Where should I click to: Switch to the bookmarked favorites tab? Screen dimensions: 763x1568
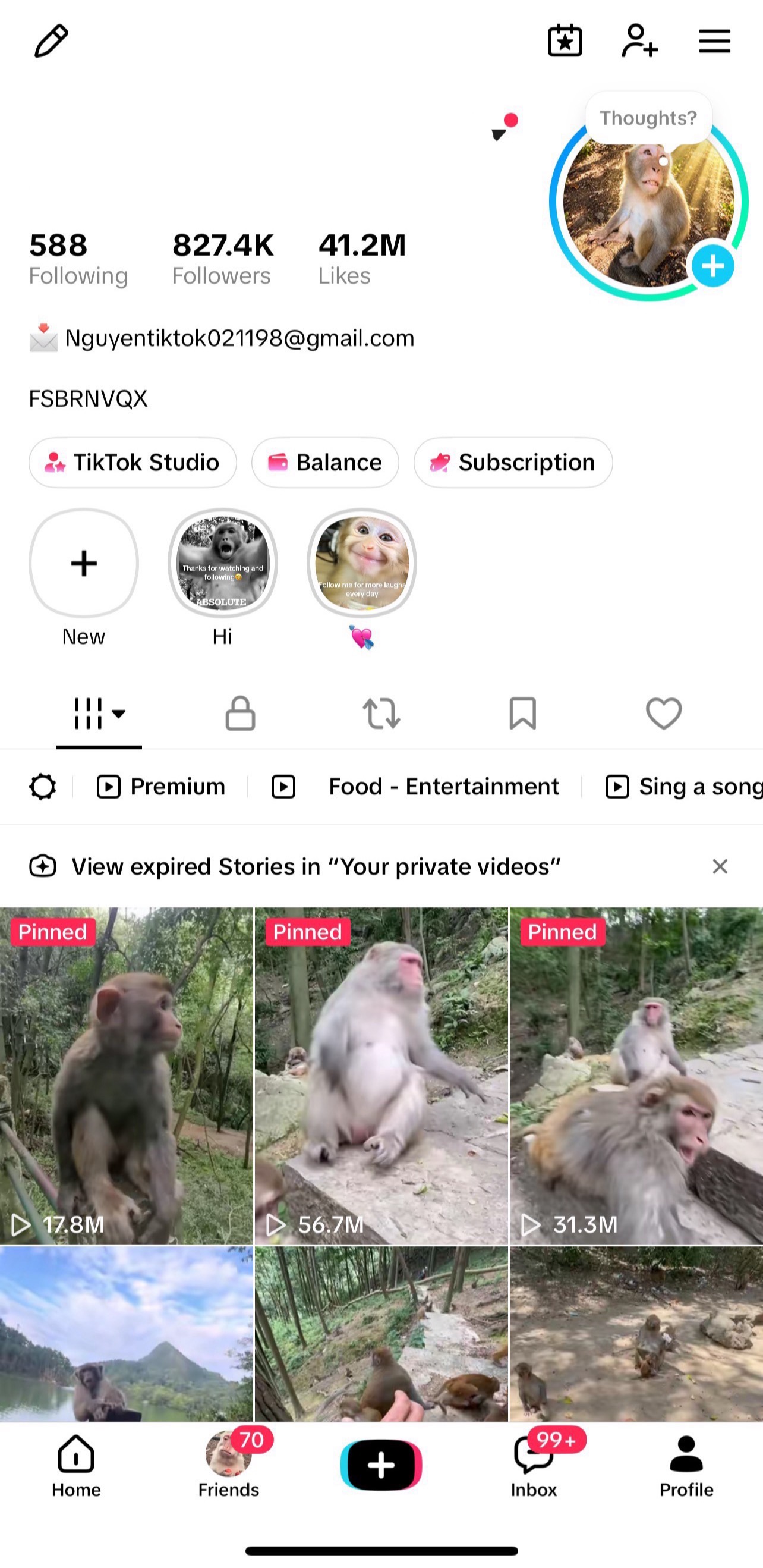523,714
